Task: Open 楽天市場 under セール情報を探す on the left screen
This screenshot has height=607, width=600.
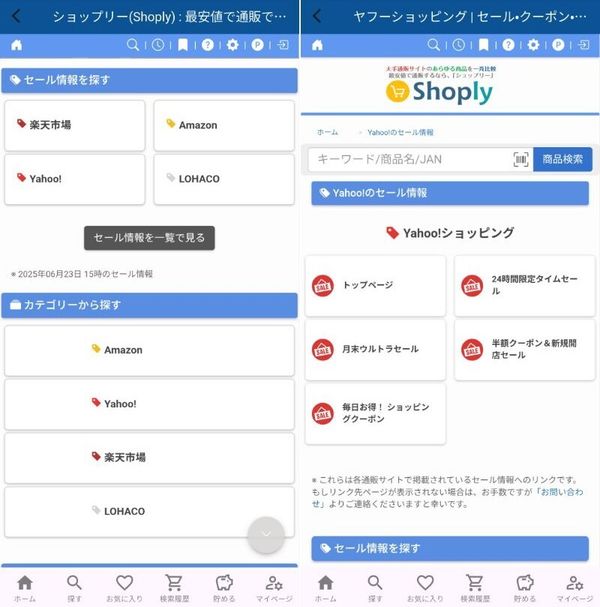Action: (x=75, y=125)
